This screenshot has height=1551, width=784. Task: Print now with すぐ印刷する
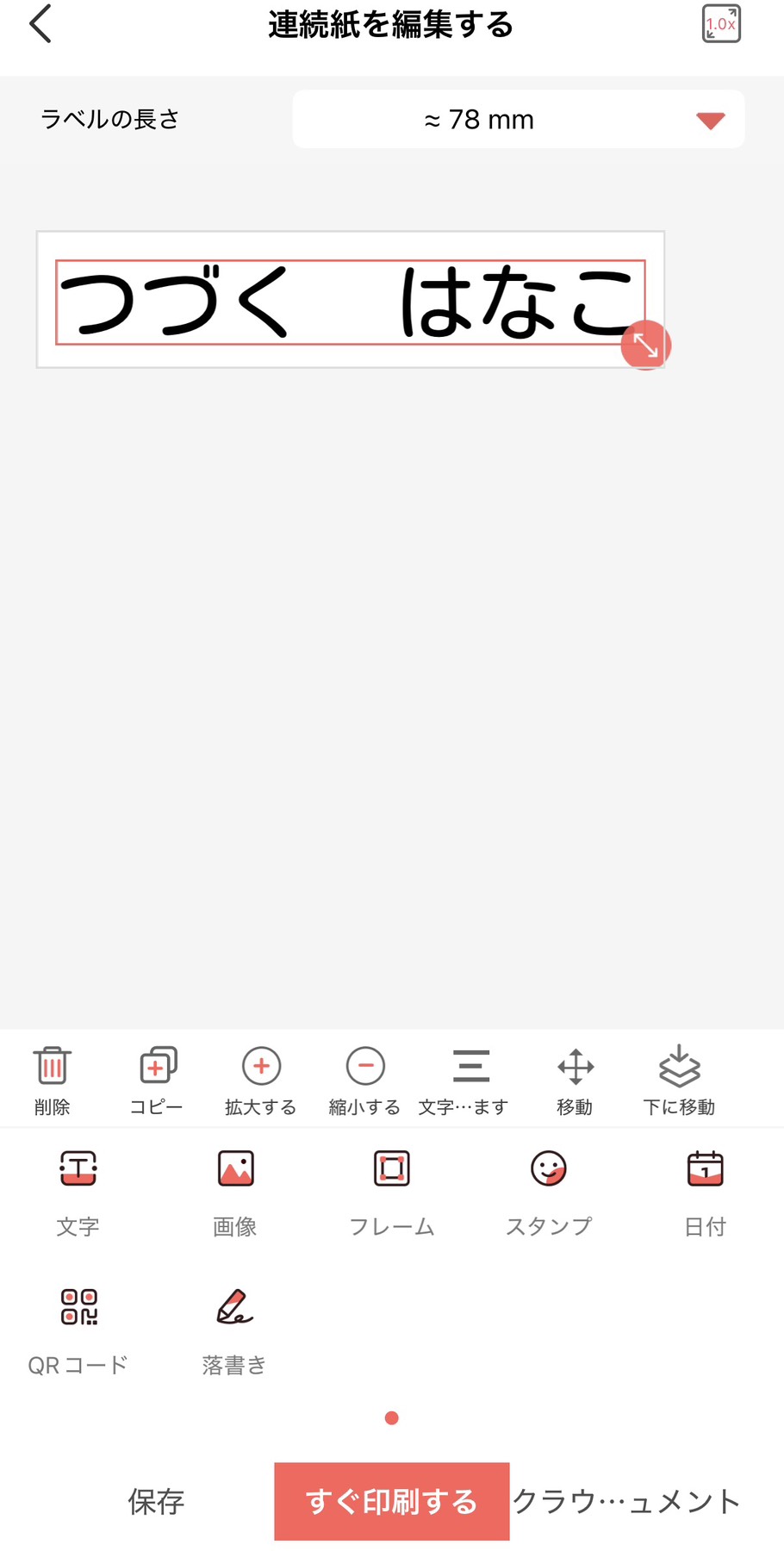[392, 1502]
